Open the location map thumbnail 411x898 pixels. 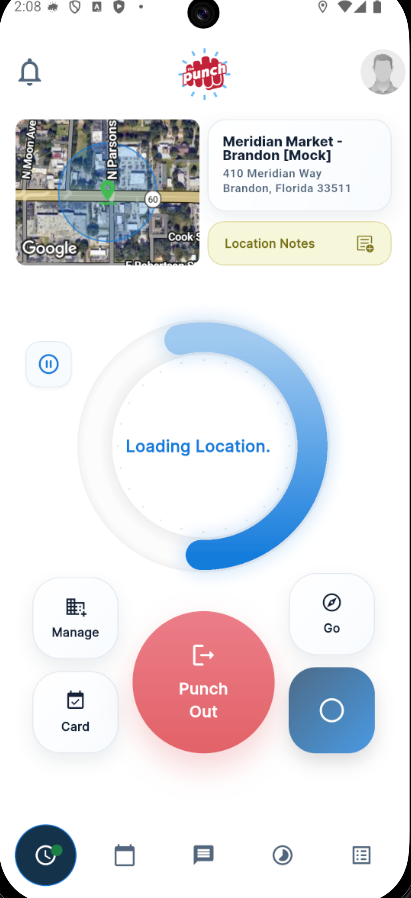pyautogui.click(x=108, y=192)
